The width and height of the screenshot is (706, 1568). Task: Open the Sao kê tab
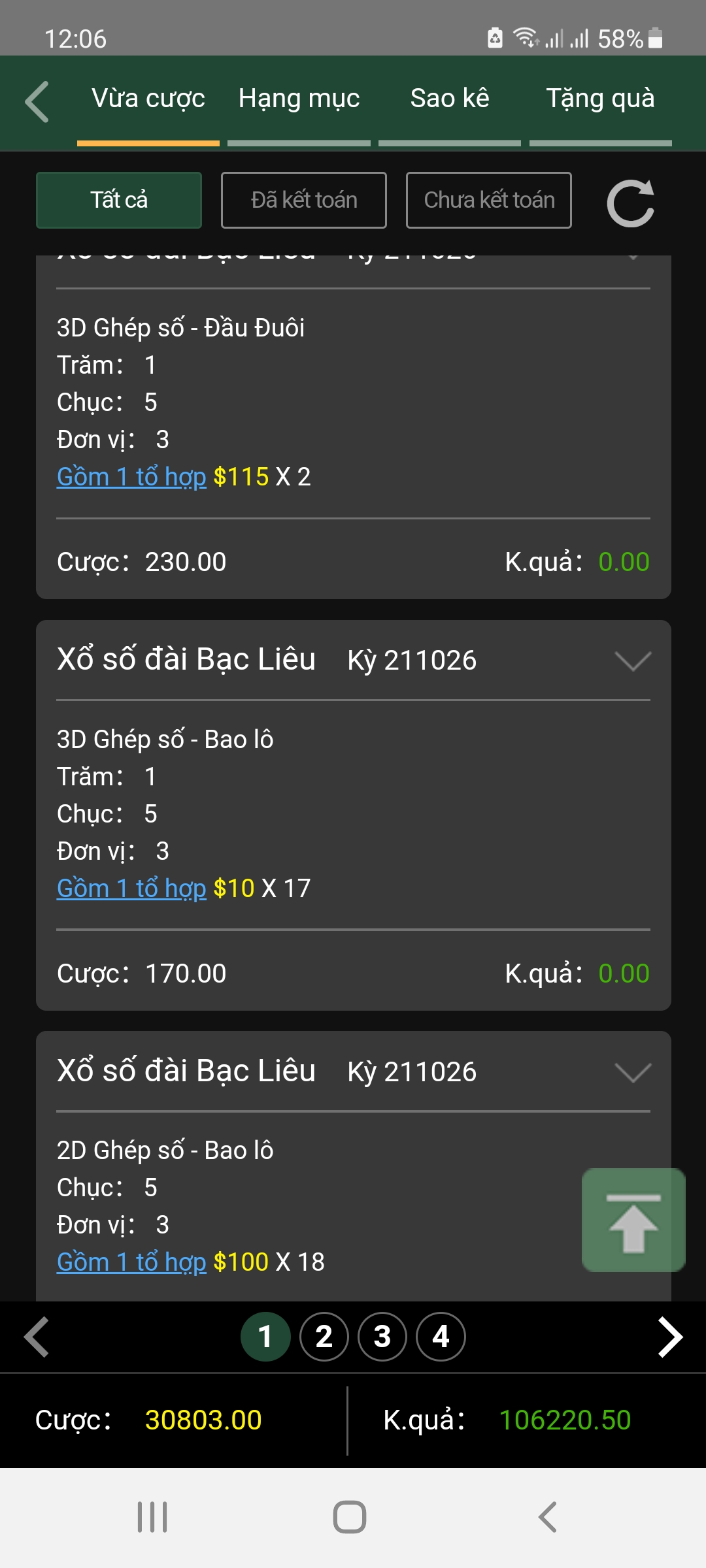(x=450, y=99)
